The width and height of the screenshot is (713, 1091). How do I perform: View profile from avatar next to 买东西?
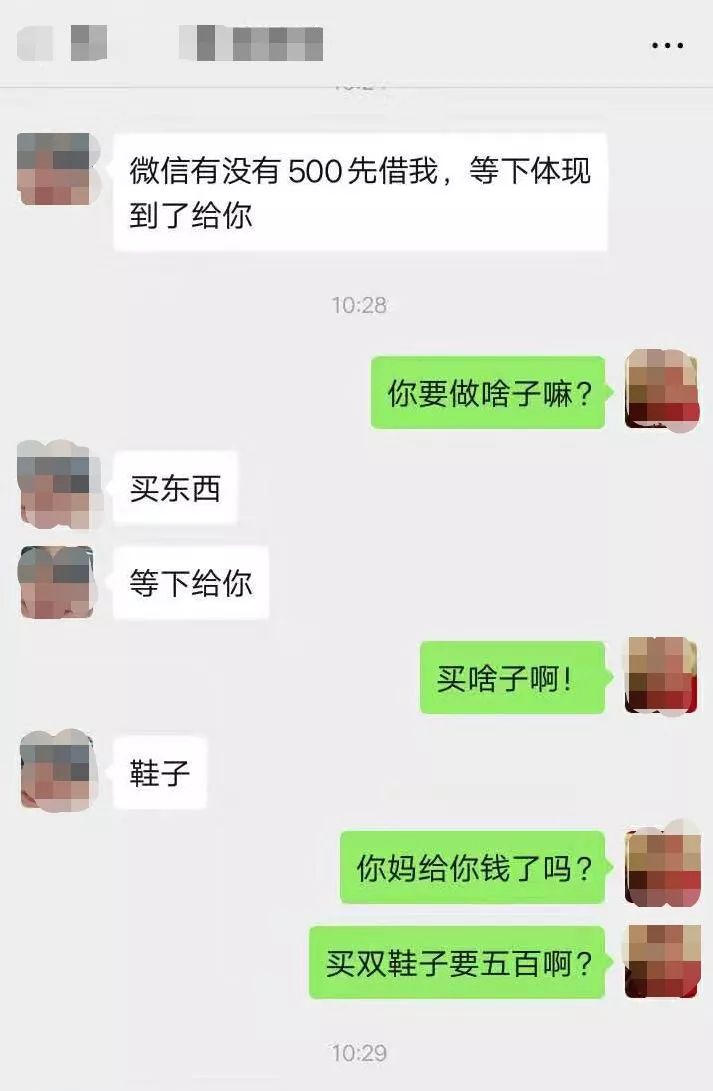click(59, 487)
